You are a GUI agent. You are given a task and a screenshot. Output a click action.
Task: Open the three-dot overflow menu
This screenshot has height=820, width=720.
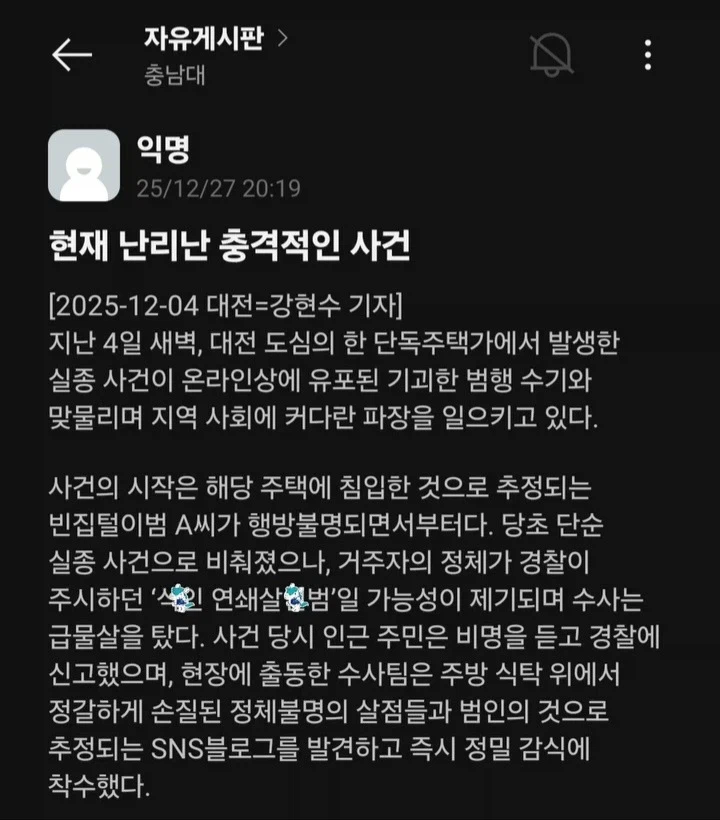648,55
